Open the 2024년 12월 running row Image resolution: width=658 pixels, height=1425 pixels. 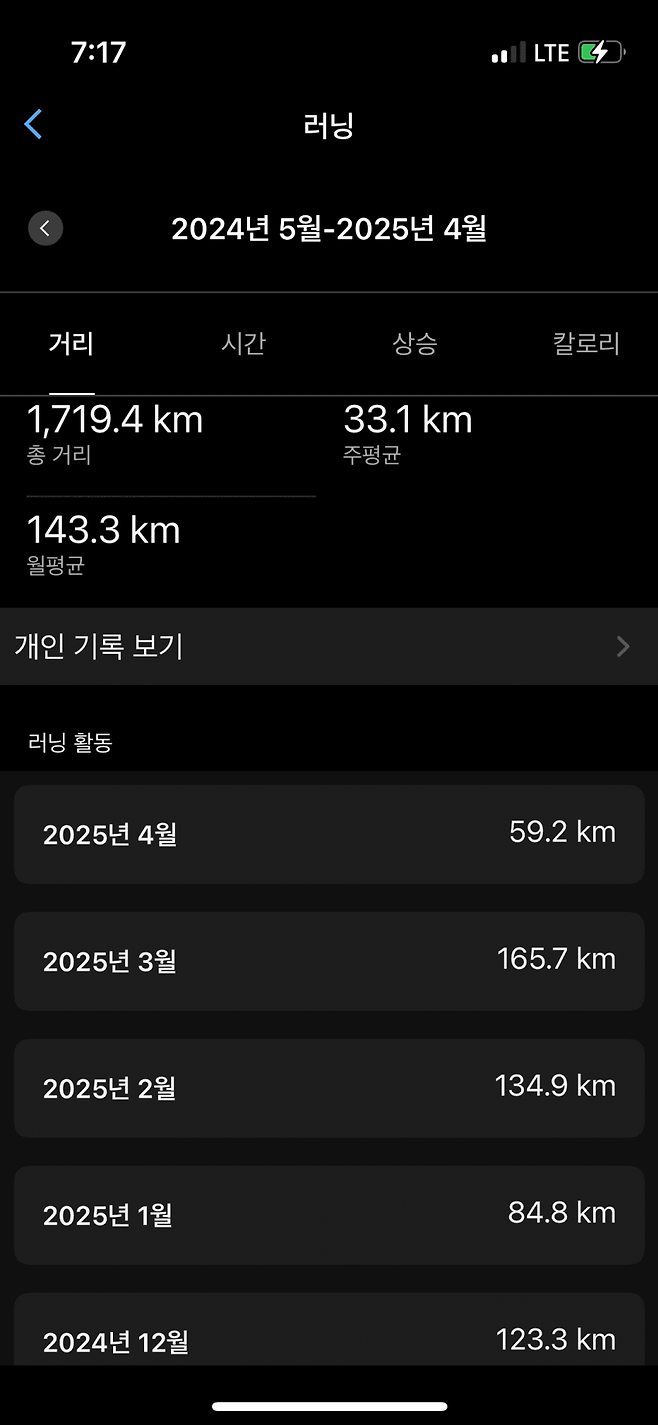pos(329,1335)
